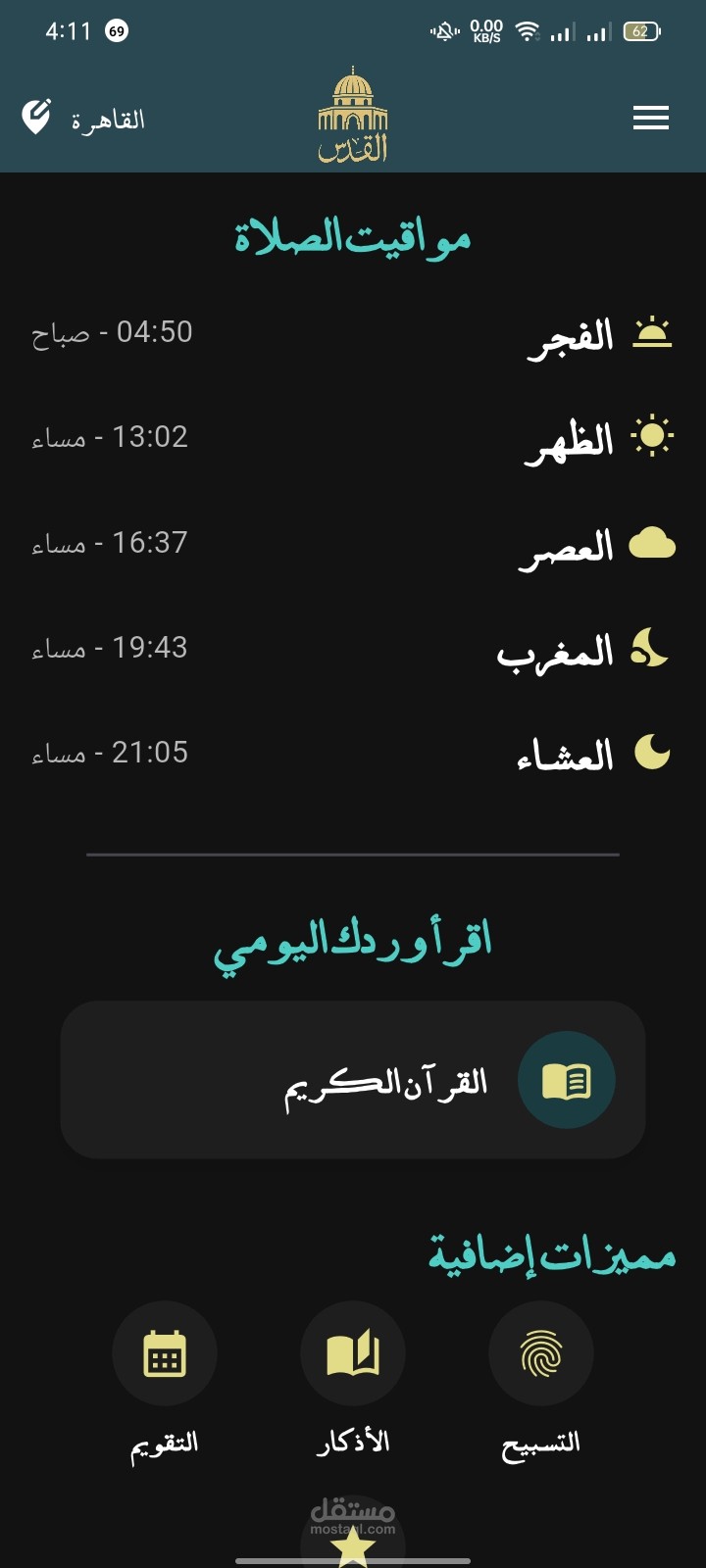
Task: Open the القرآن الكريم card
Action: tap(353, 1080)
